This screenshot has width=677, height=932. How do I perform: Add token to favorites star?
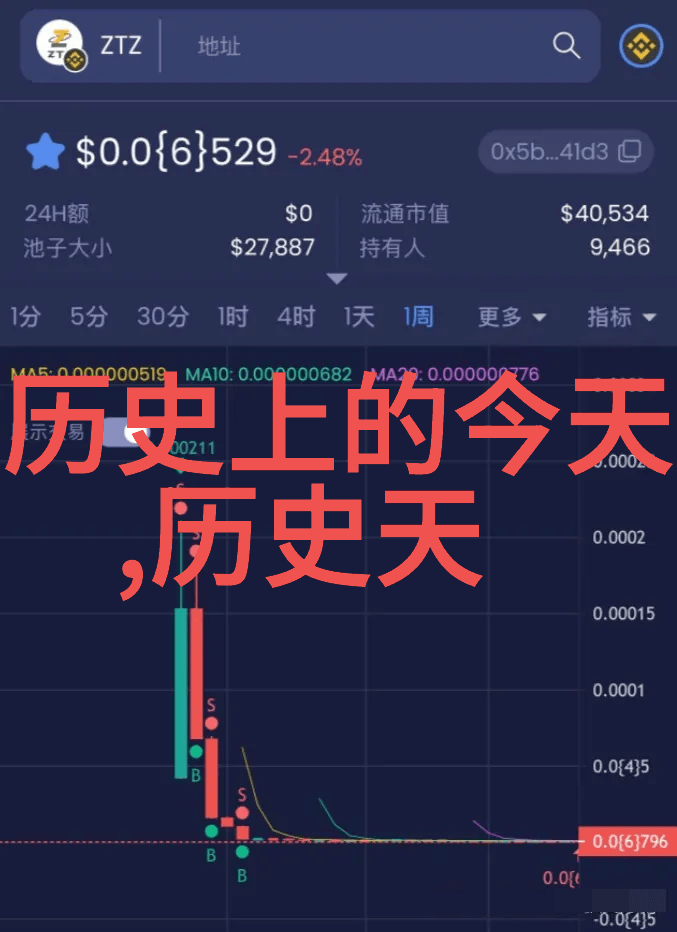pos(45,153)
